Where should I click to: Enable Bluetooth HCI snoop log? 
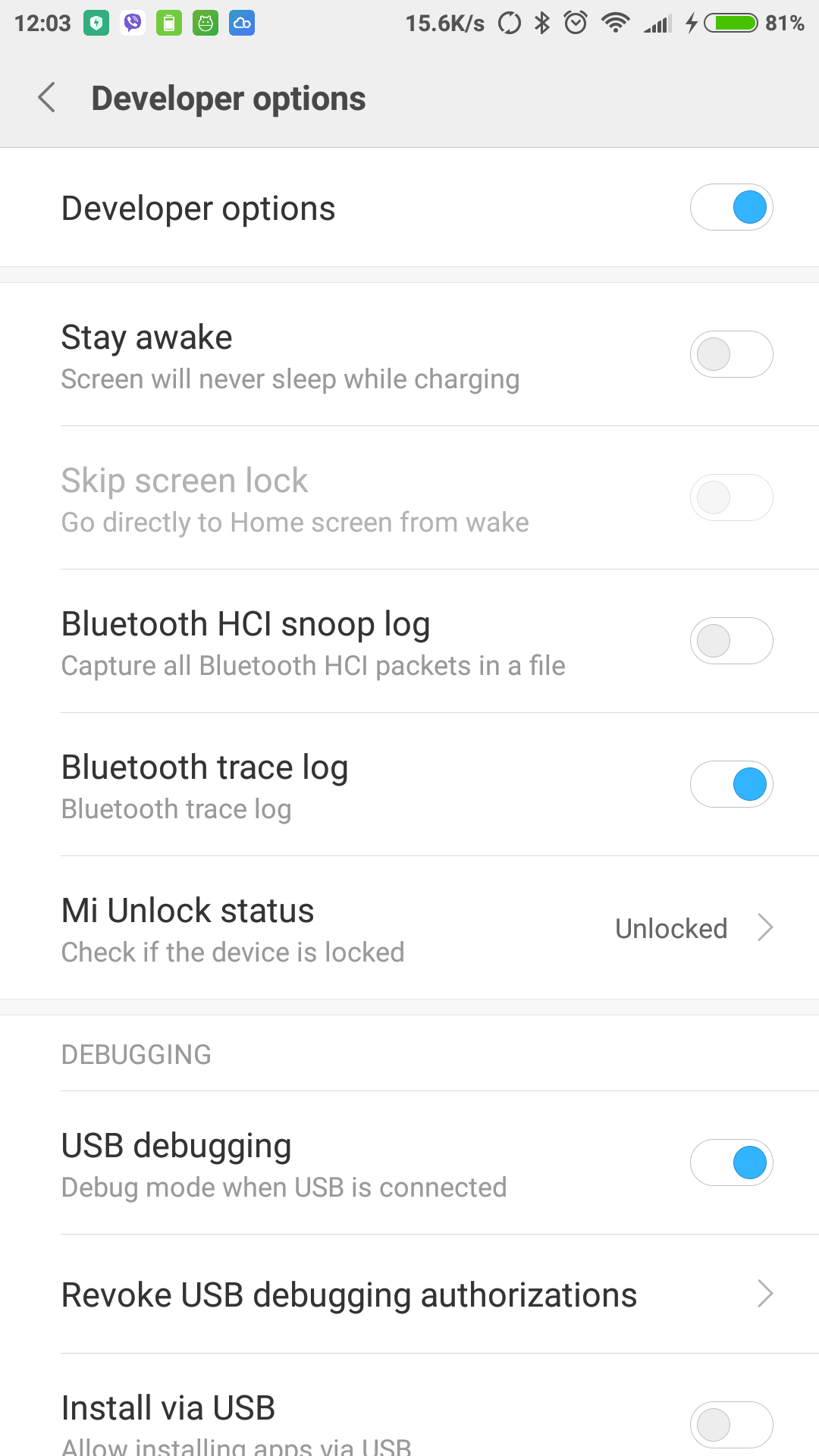731,641
